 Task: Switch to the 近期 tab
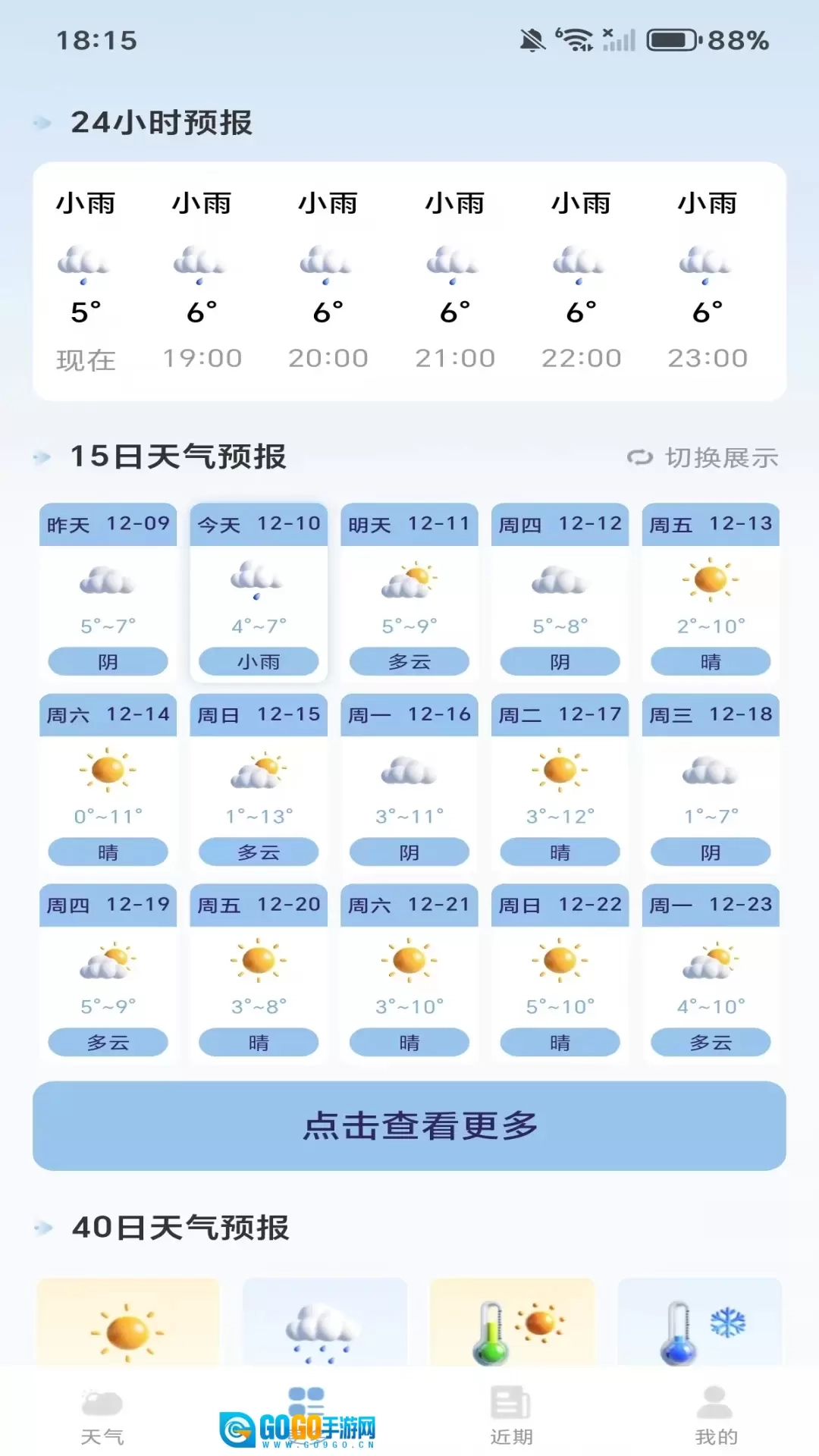(511, 1417)
